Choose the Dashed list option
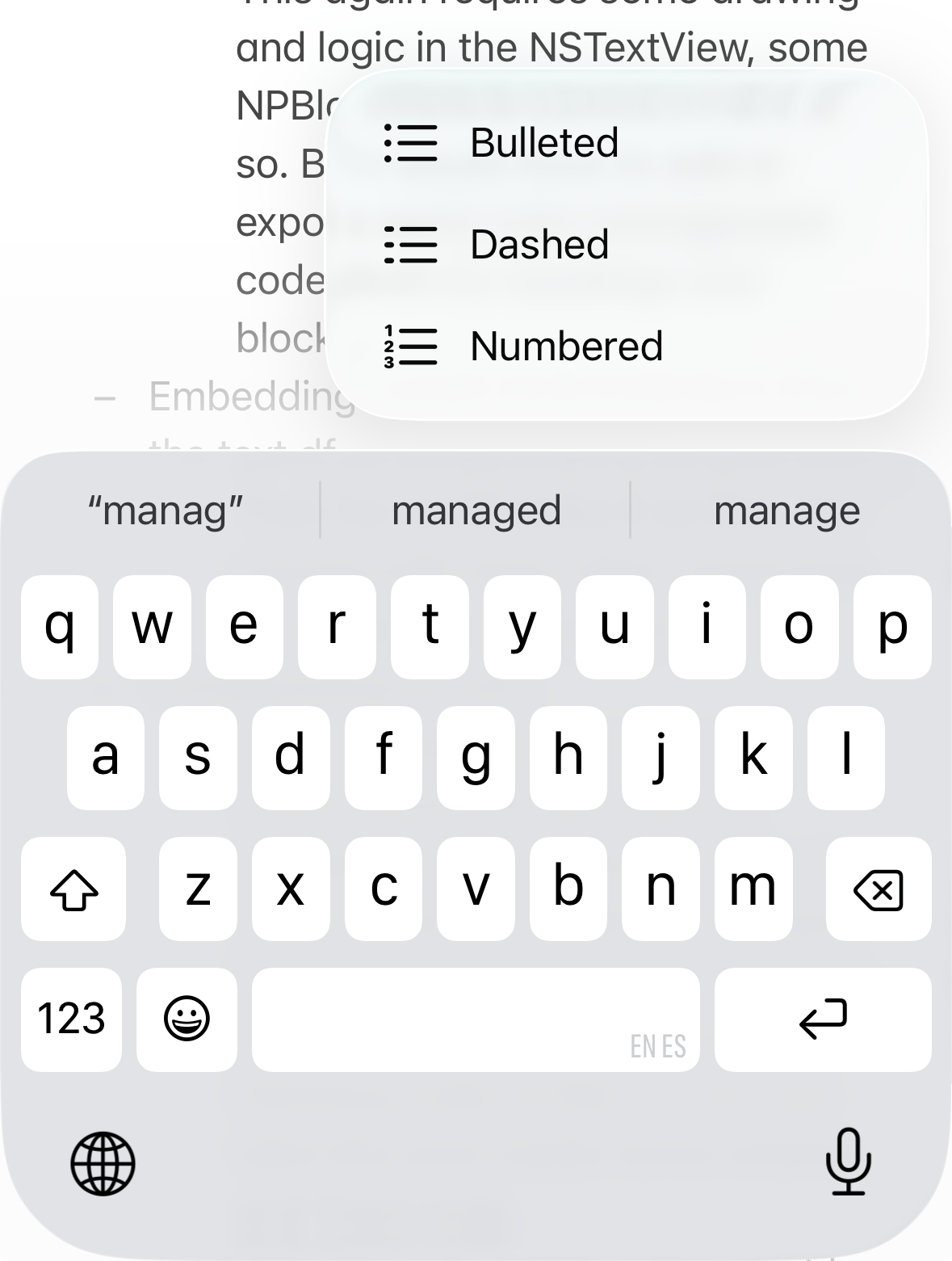952x1261 pixels. click(x=539, y=245)
